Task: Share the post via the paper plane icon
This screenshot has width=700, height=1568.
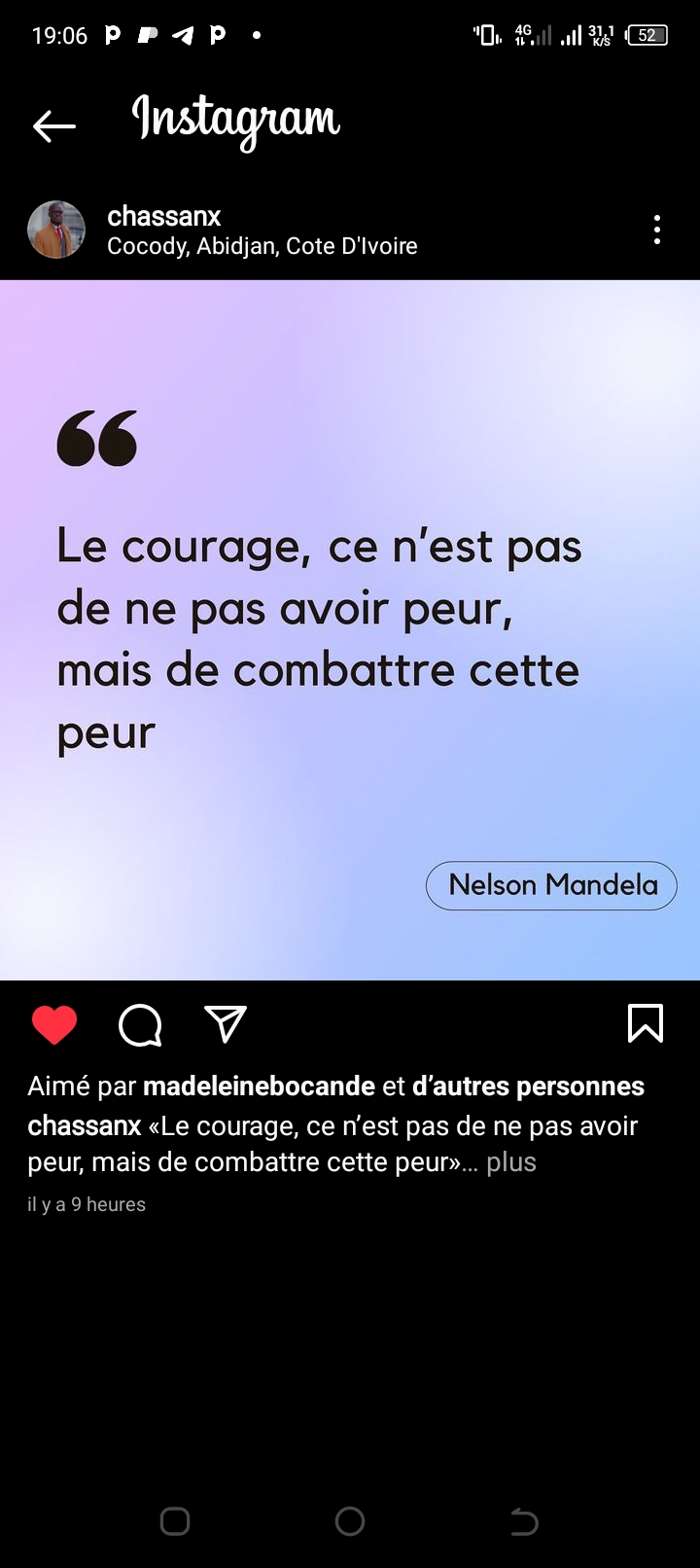Action: click(x=226, y=1023)
